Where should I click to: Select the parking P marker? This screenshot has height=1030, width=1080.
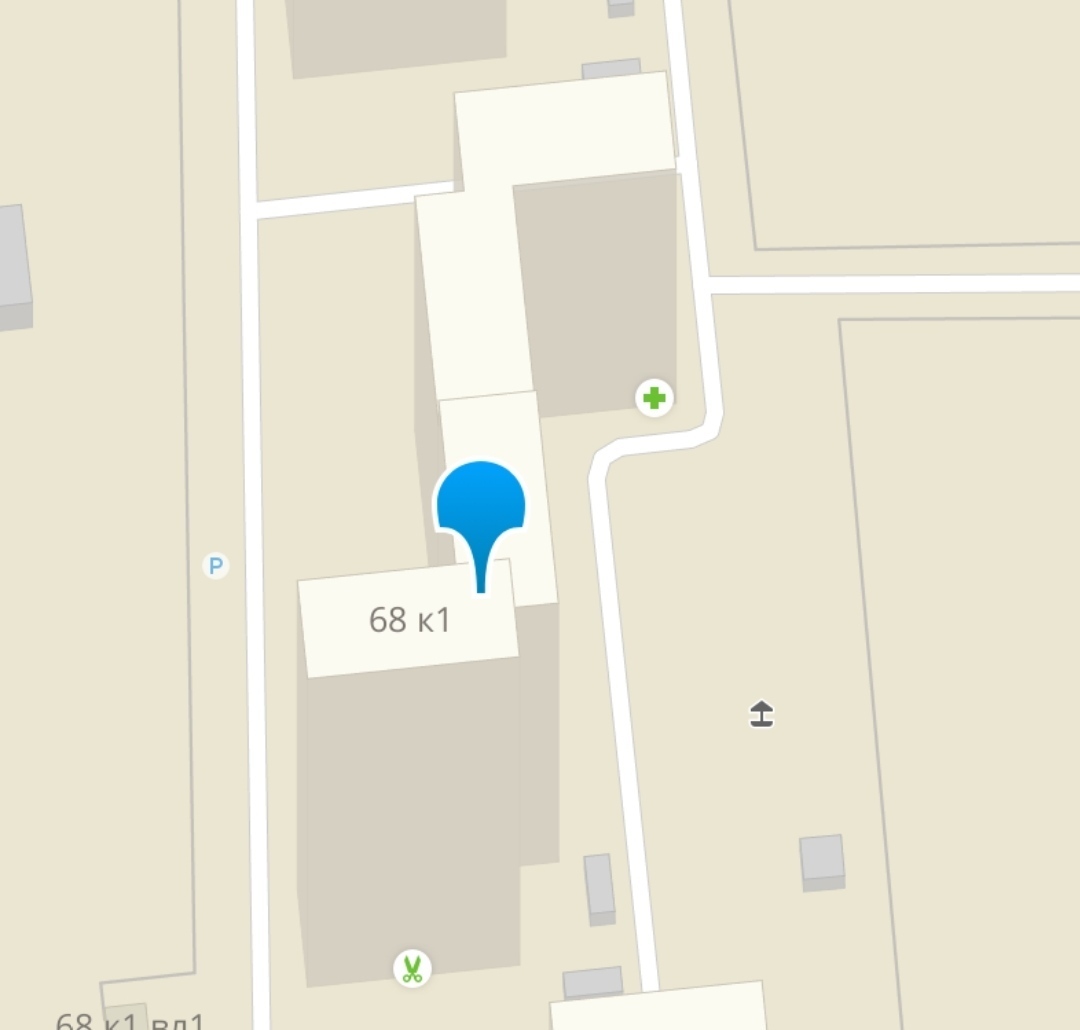(x=215, y=567)
